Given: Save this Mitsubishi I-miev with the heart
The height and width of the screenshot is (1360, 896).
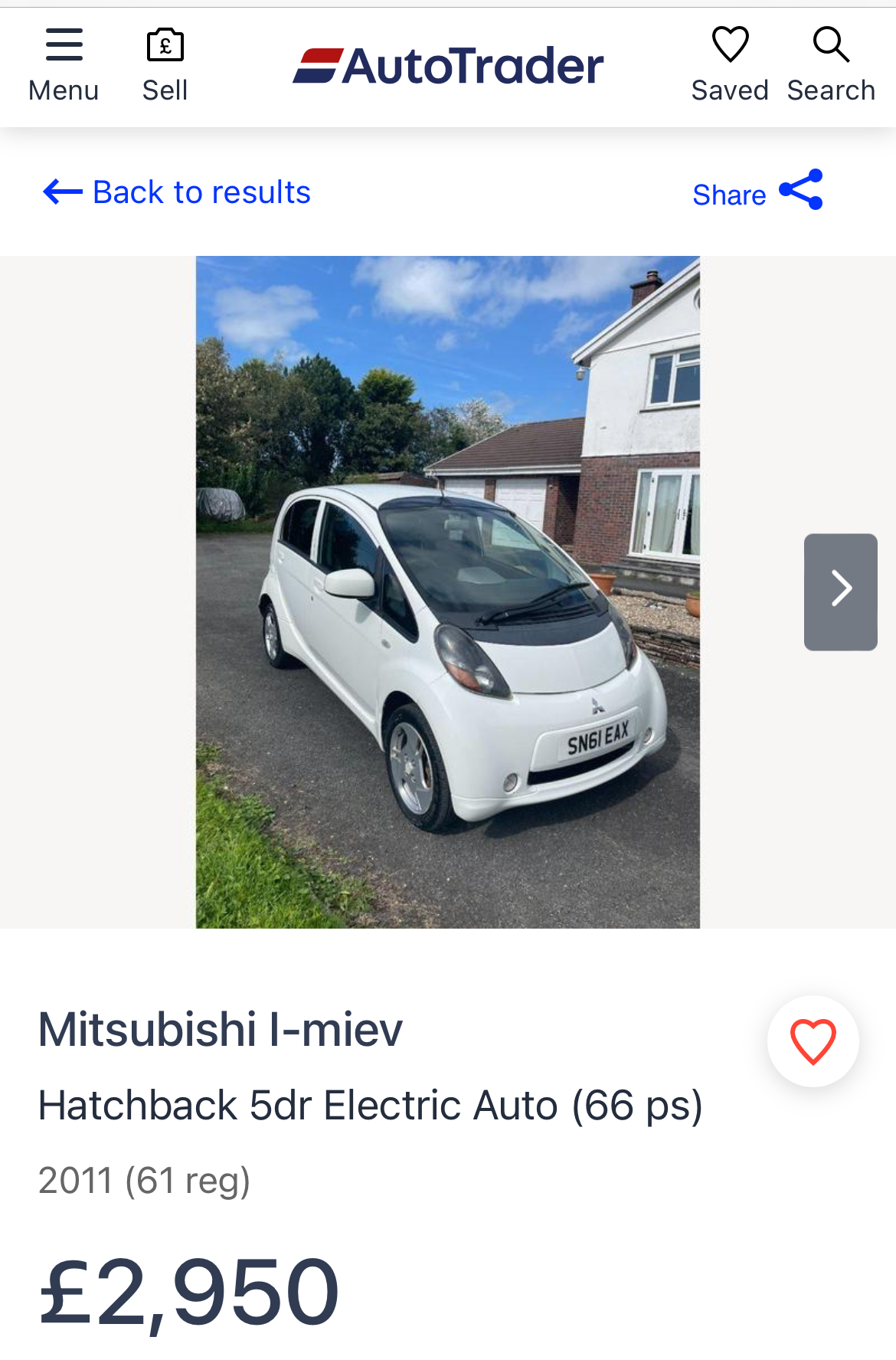Looking at the screenshot, I should [813, 1041].
